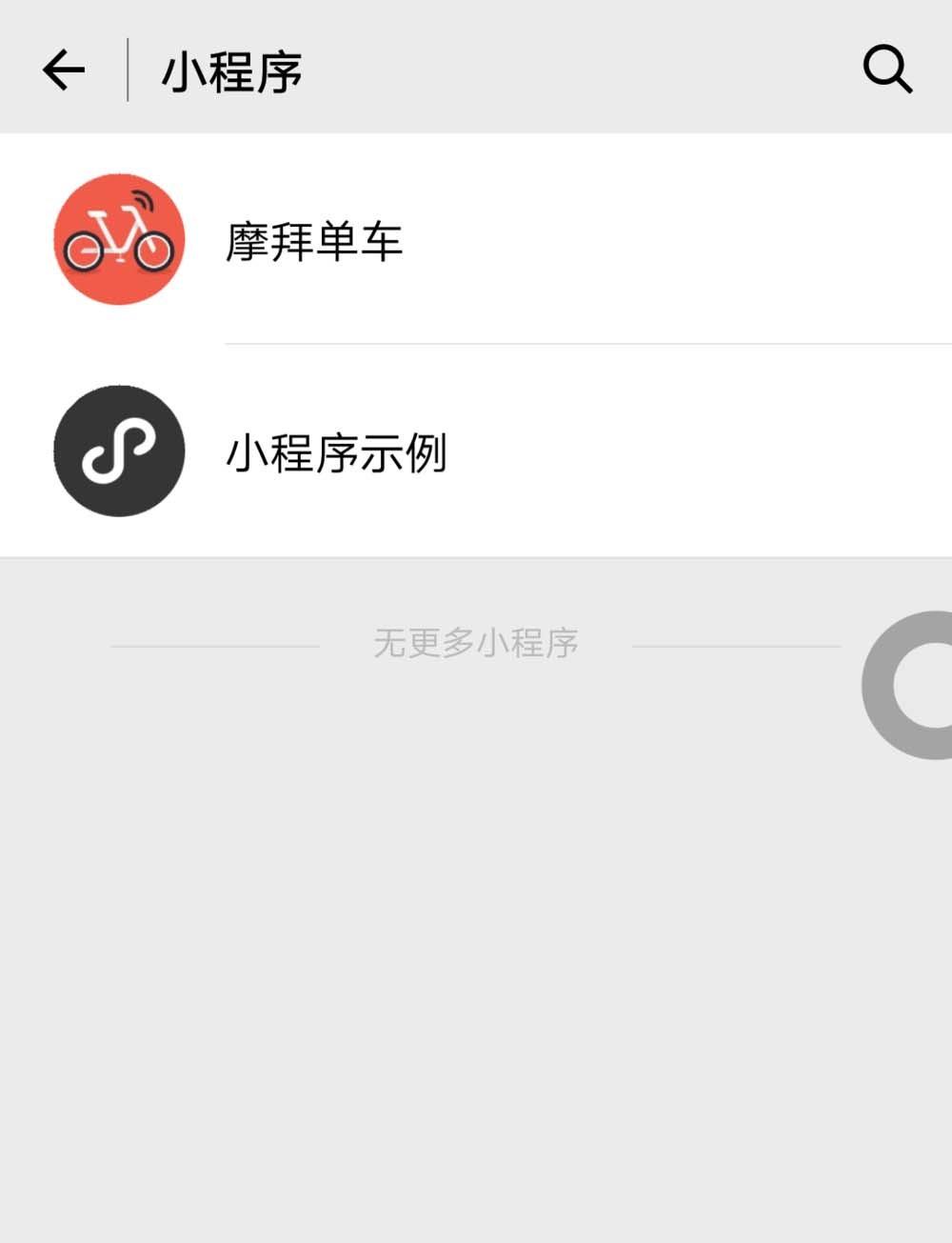Click the 摩拜单车 text label
The width and height of the screenshot is (952, 1243).
313,241
